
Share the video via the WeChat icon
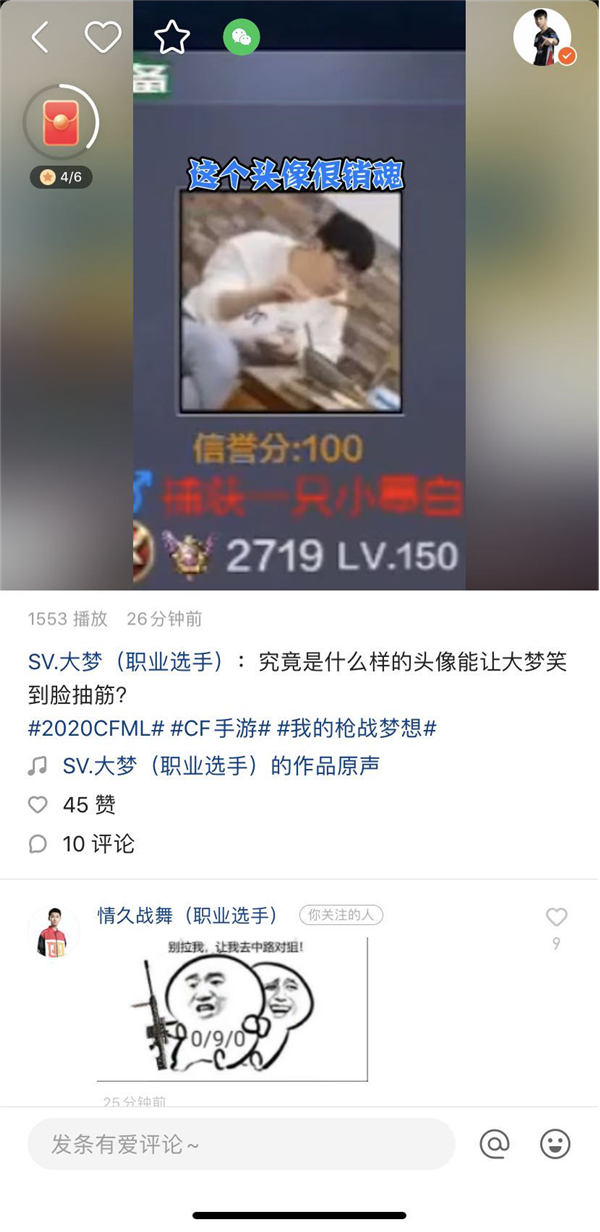click(x=241, y=37)
